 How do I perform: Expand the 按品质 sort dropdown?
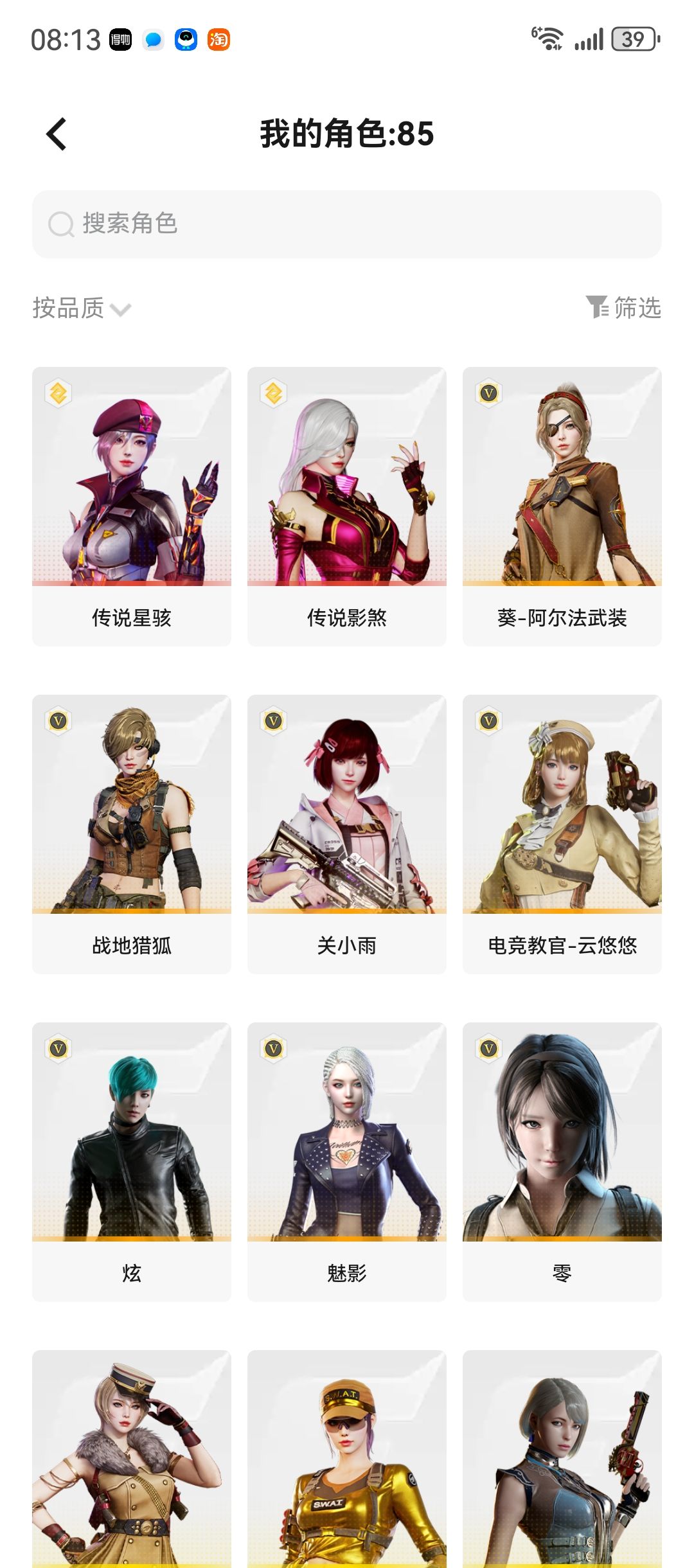coord(82,308)
